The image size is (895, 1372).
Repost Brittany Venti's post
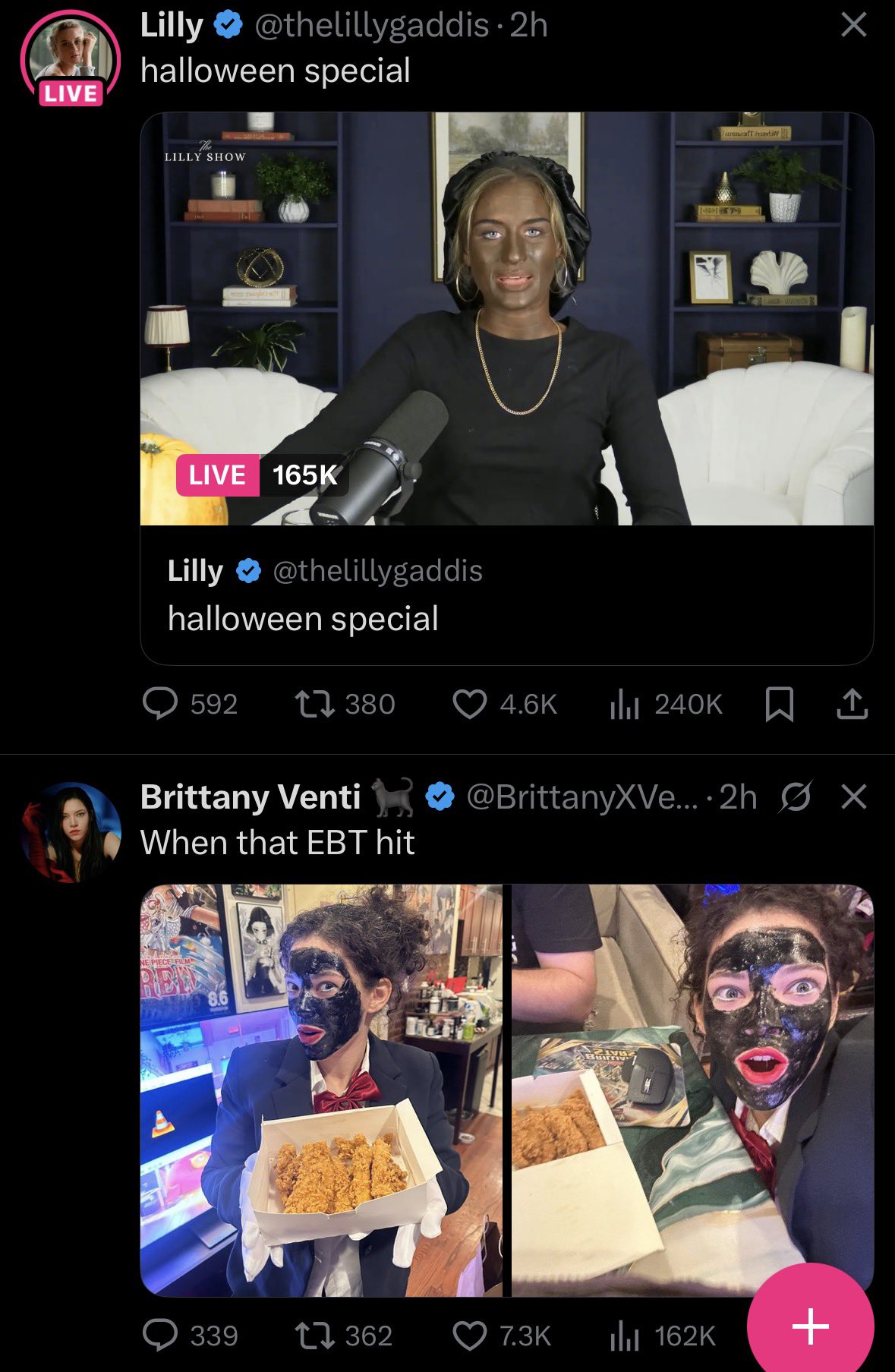click(x=315, y=1336)
